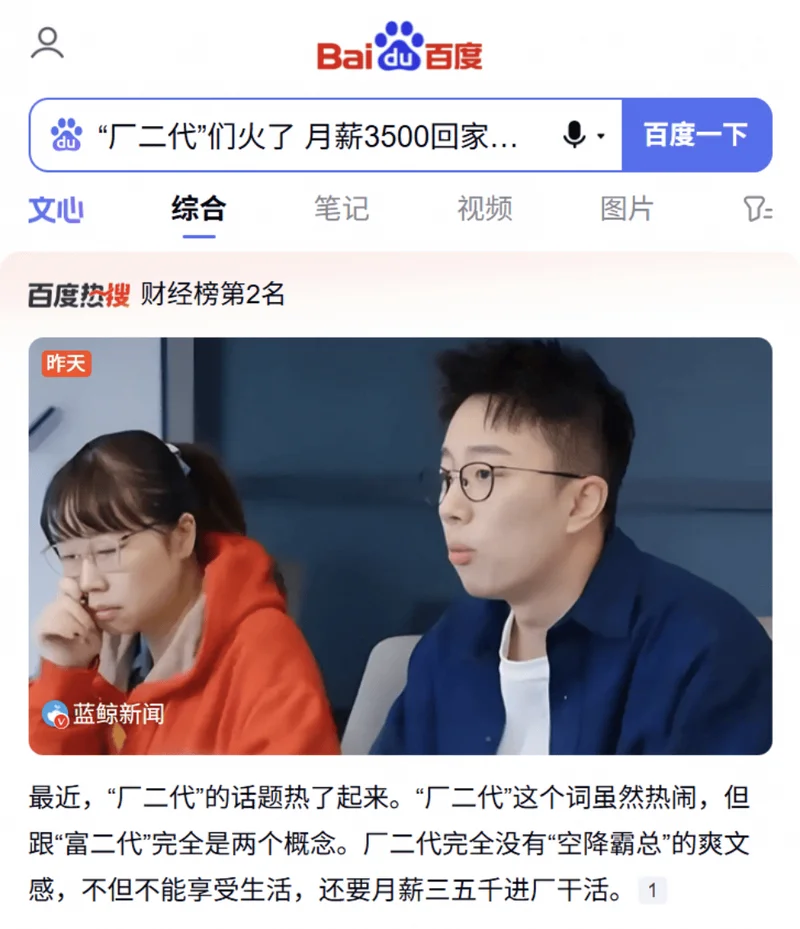Tap the search box with the query text
The image size is (800, 929).
(310, 136)
